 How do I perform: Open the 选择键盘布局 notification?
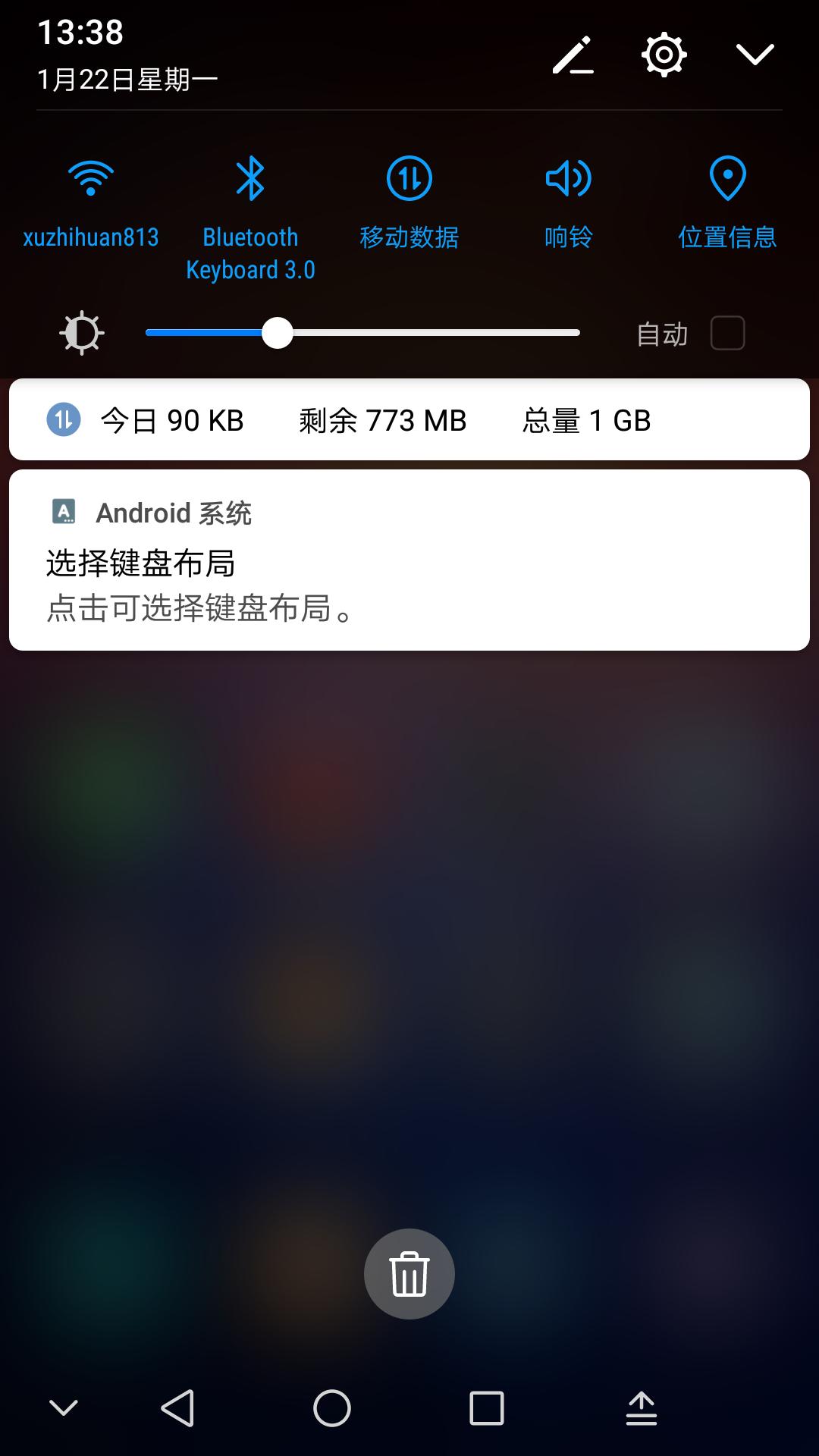point(409,560)
